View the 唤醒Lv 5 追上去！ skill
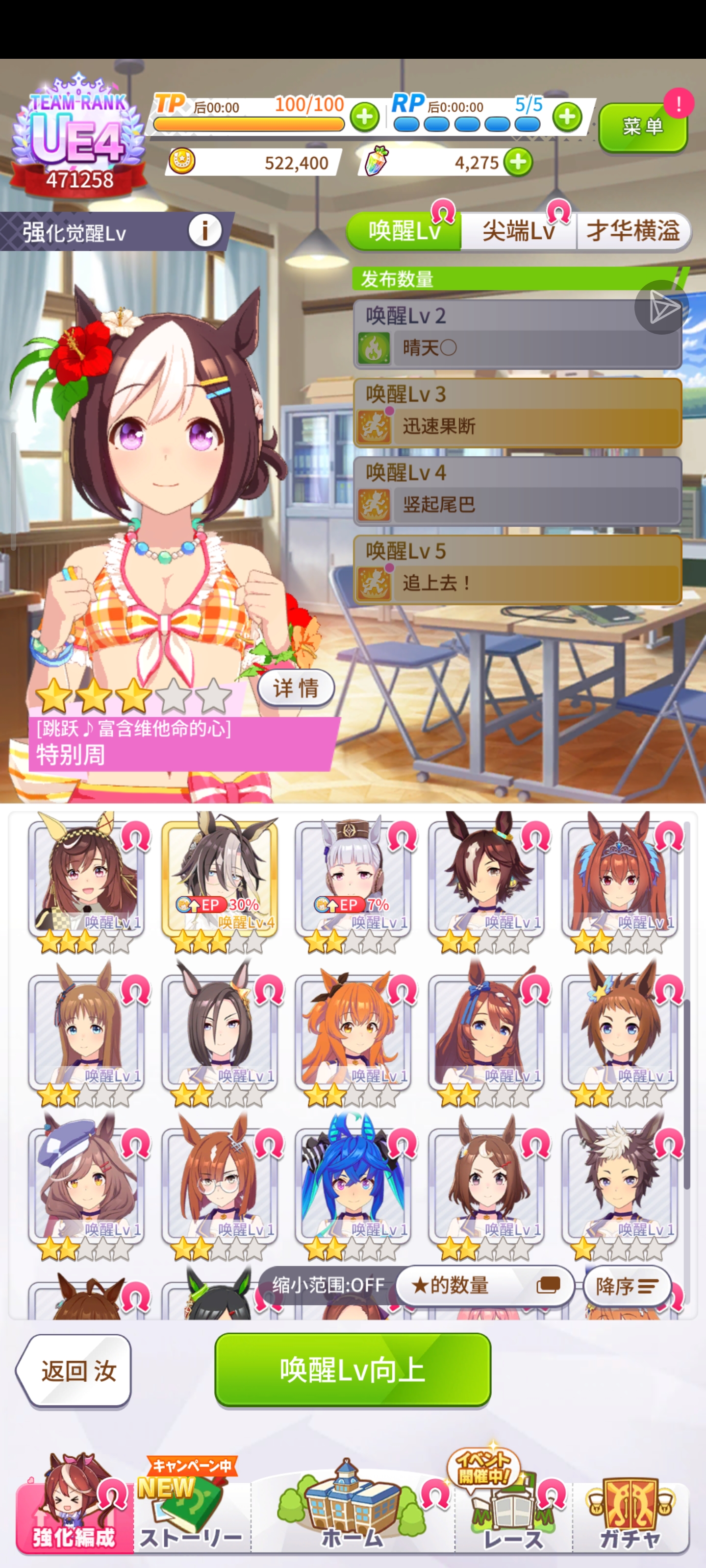The image size is (706, 1568). (x=517, y=570)
